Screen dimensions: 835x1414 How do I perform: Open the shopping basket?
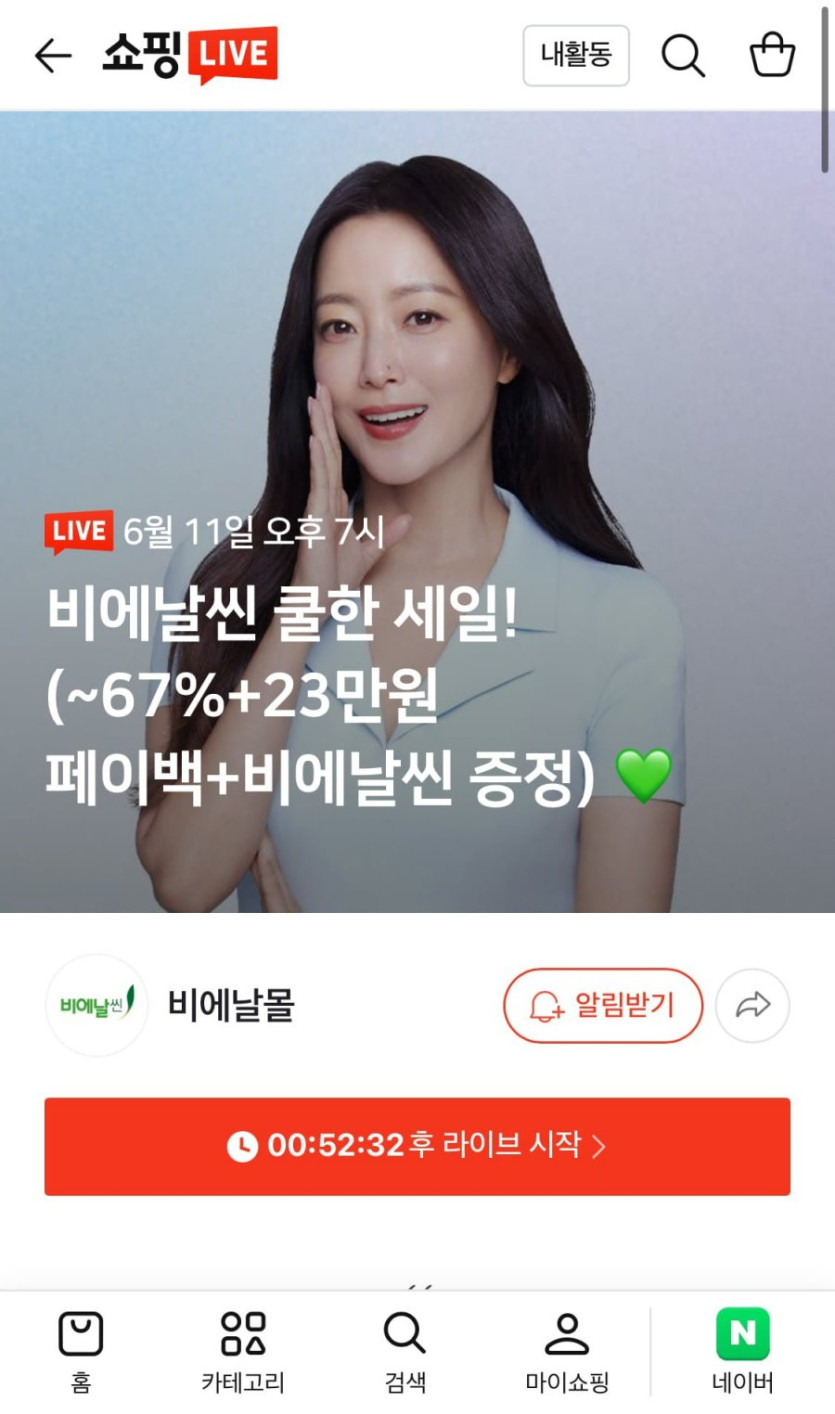(x=772, y=56)
